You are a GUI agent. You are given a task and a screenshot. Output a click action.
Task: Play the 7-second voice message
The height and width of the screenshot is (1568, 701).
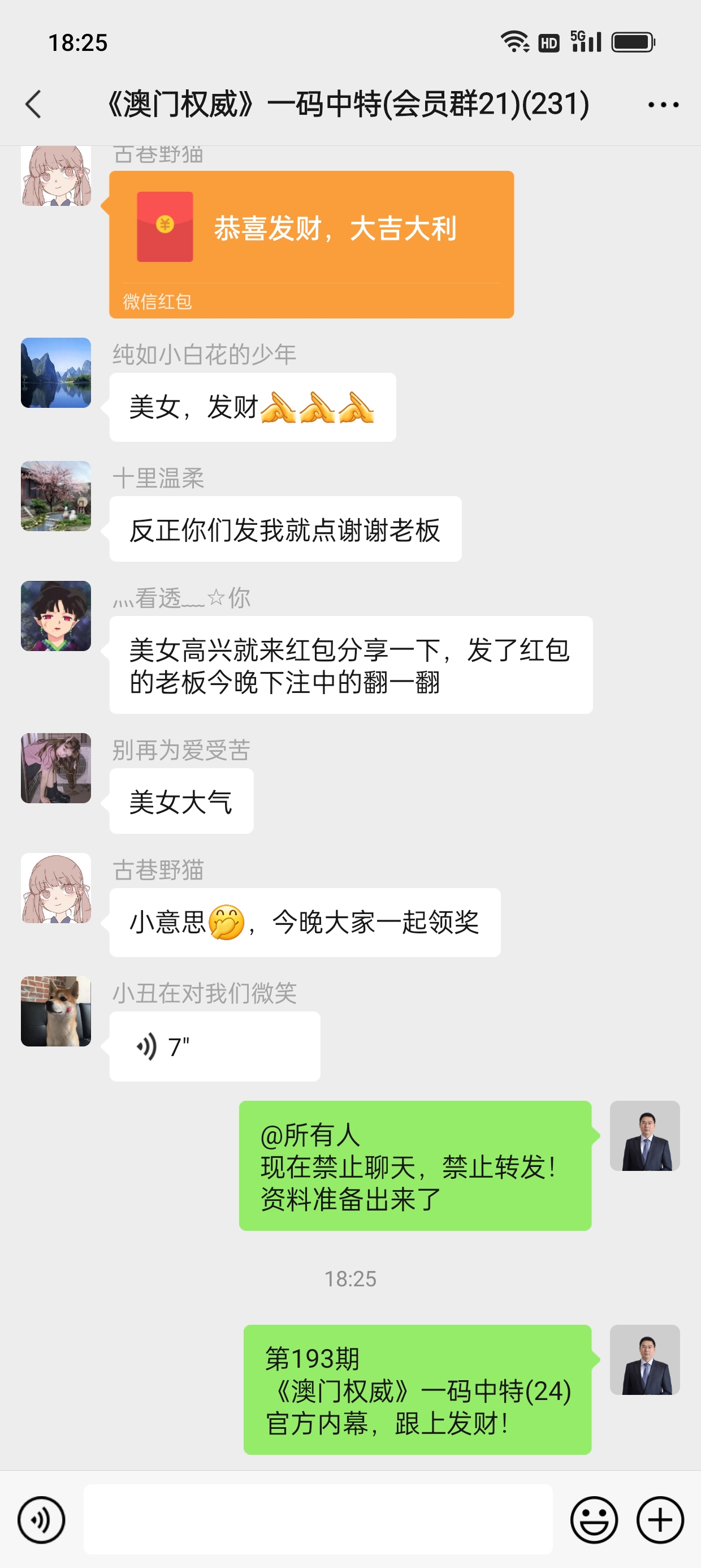point(214,1046)
